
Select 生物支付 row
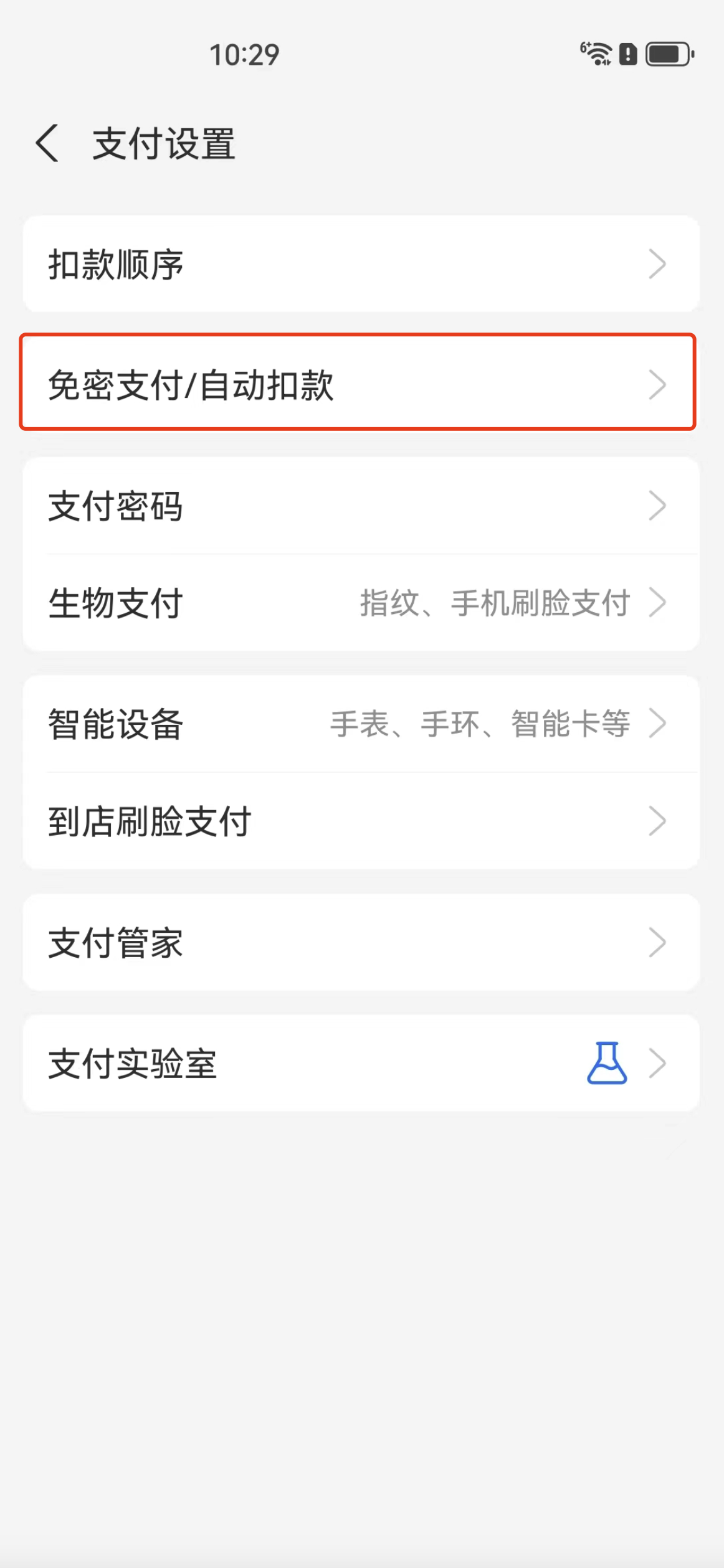point(360,603)
